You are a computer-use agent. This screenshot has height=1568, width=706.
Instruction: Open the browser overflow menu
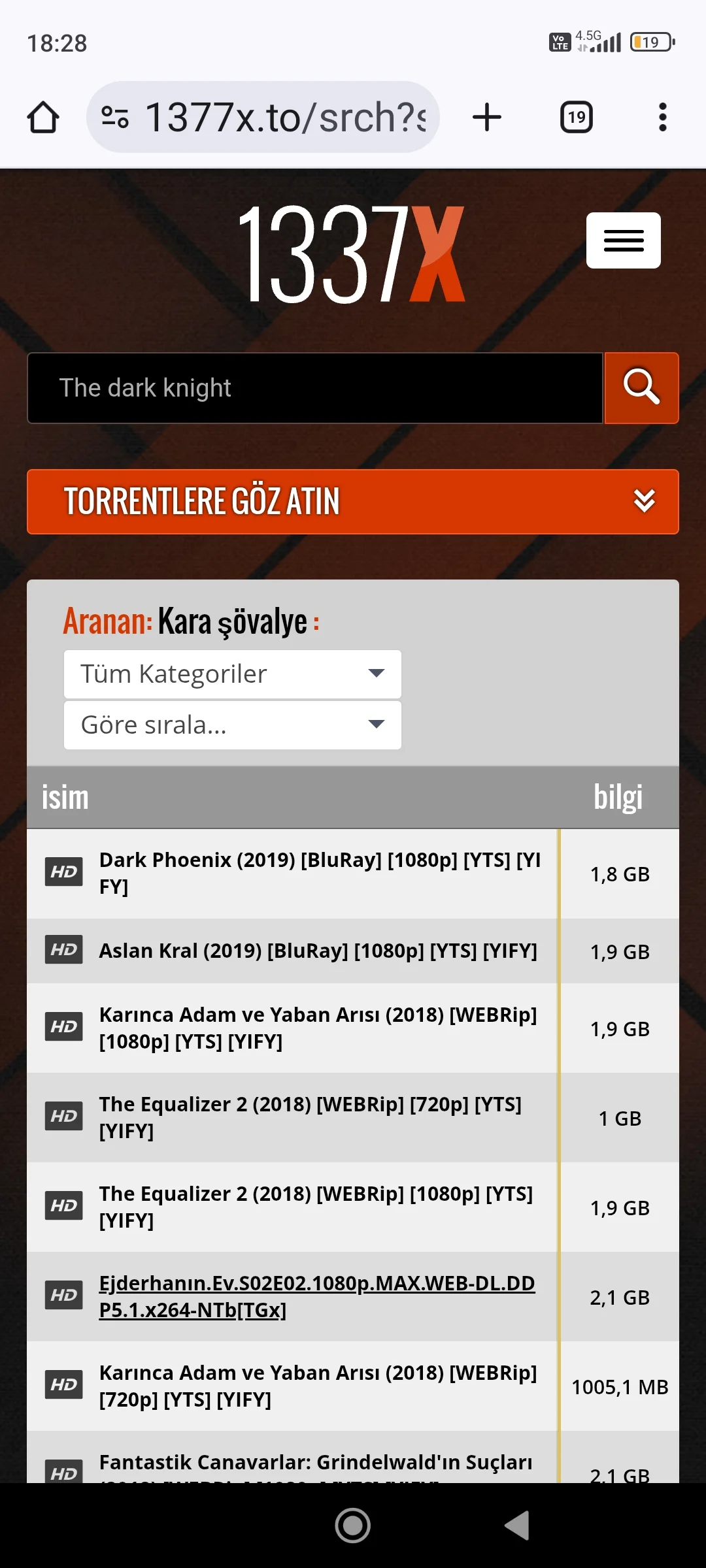(662, 118)
